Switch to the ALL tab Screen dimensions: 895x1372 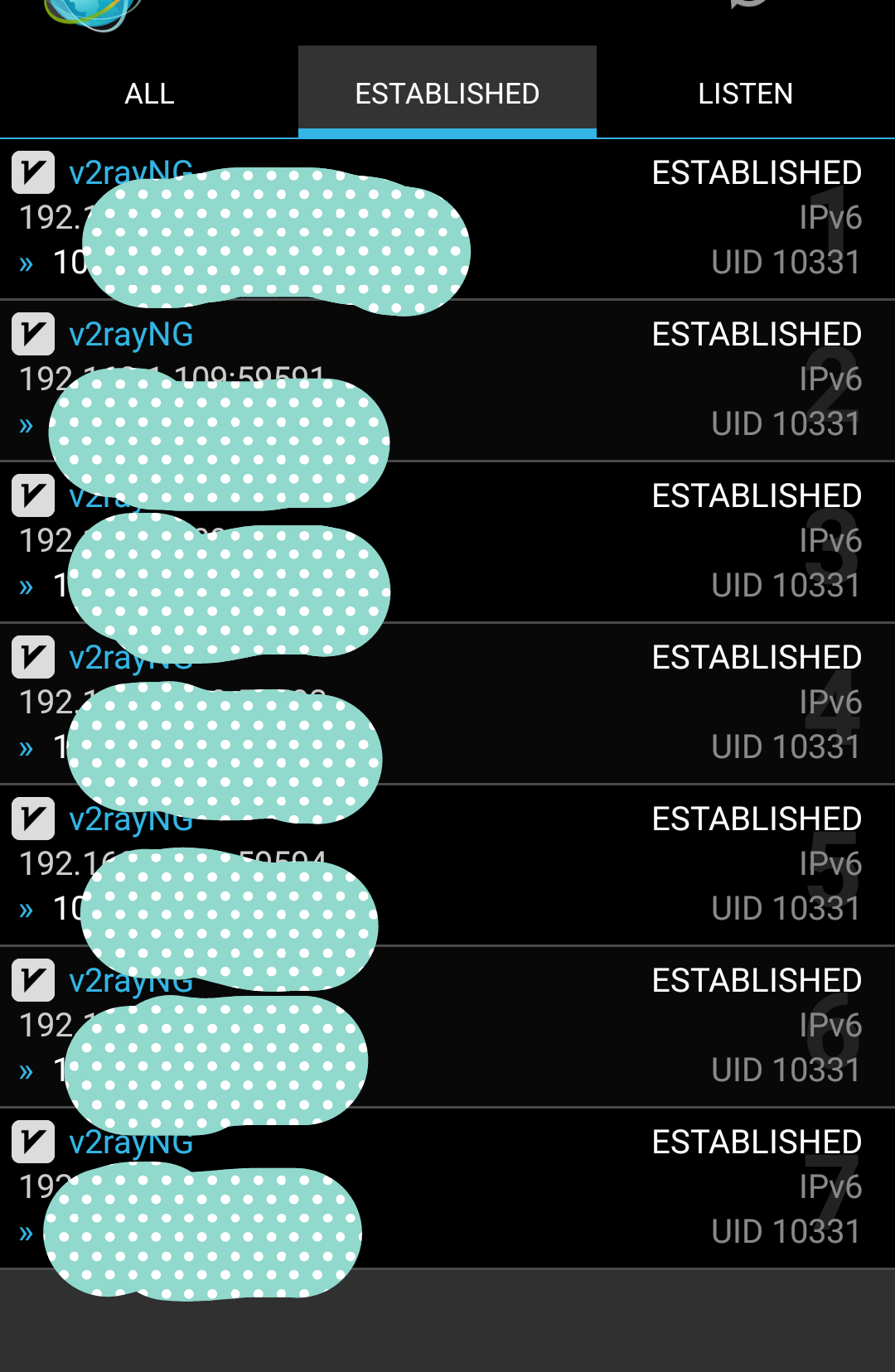(149, 93)
